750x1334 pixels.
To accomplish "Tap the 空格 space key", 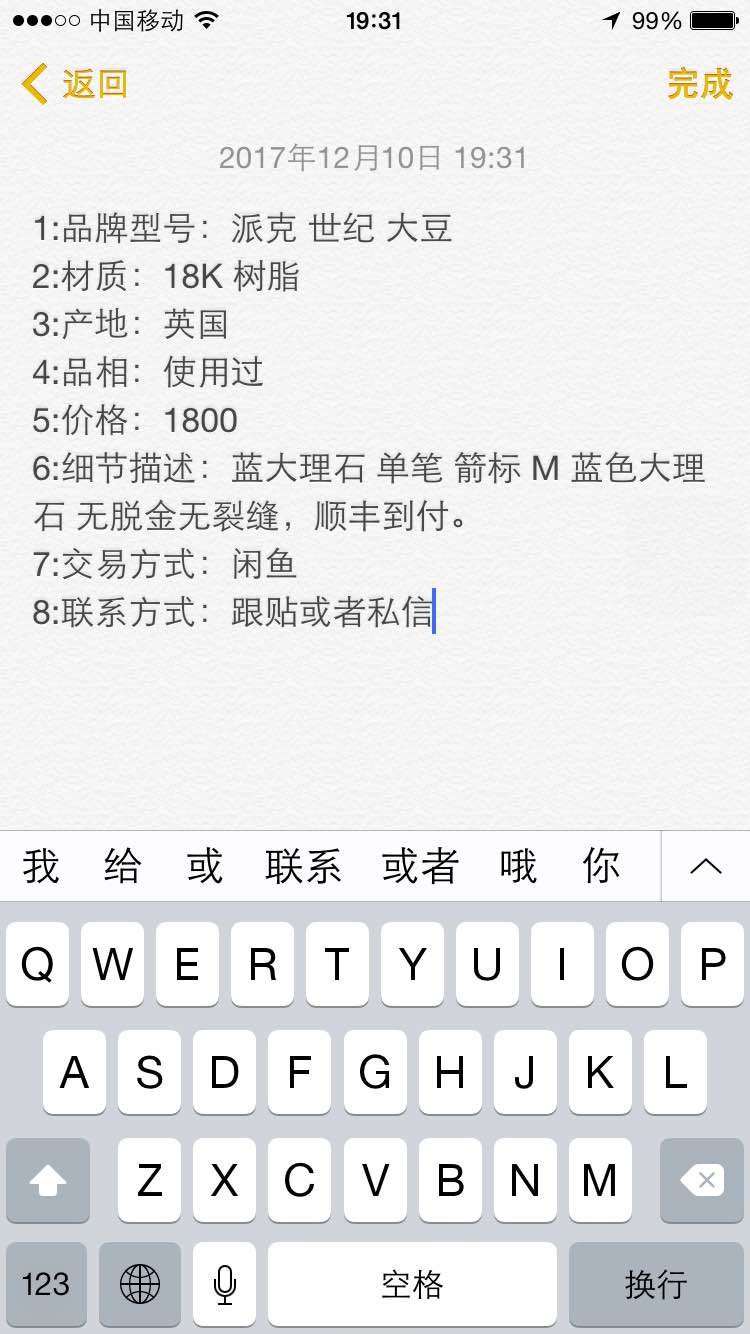I will point(412,1284).
